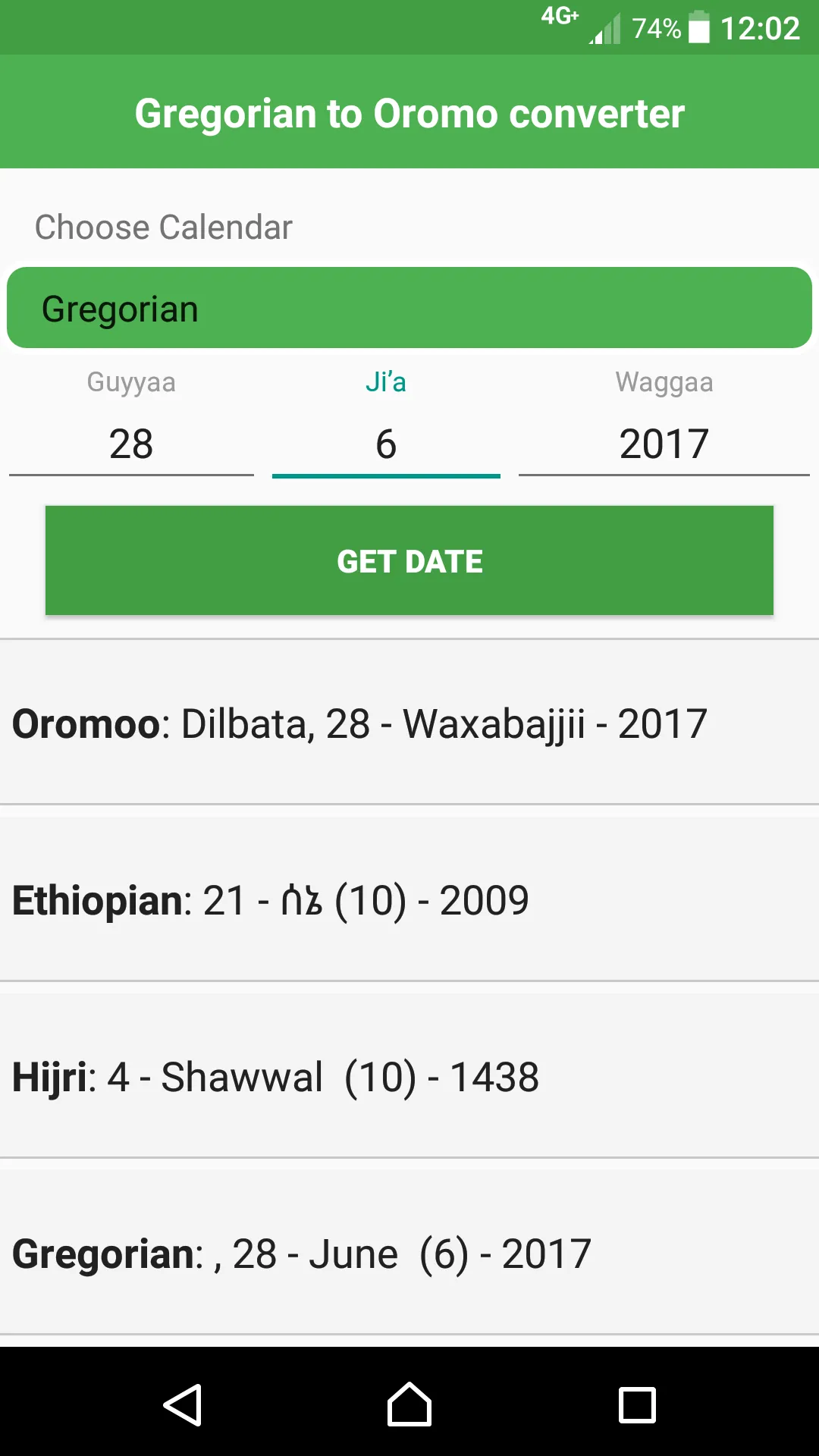Edit the Guyyaa day field
The height and width of the screenshot is (1456, 819).
[131, 444]
